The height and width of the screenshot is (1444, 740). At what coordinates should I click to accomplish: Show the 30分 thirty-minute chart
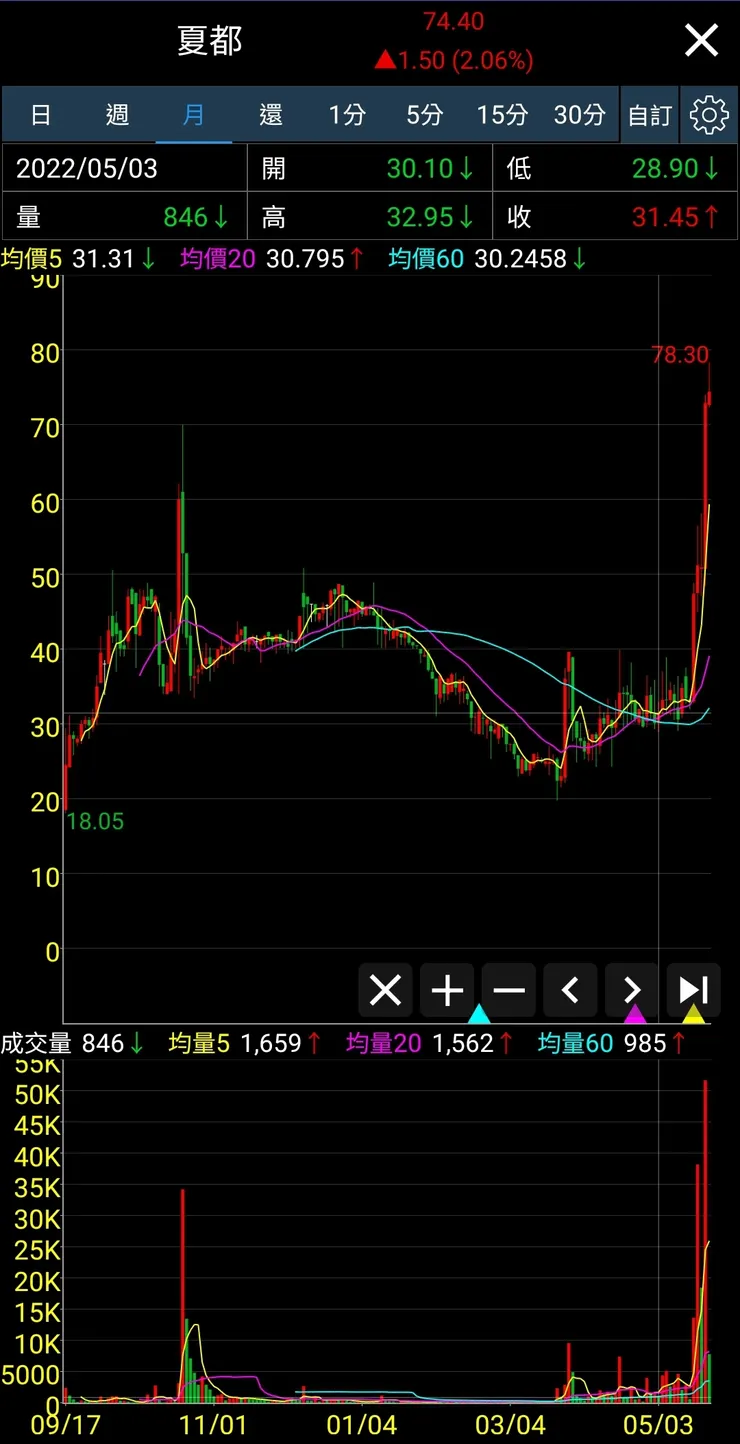(x=579, y=115)
